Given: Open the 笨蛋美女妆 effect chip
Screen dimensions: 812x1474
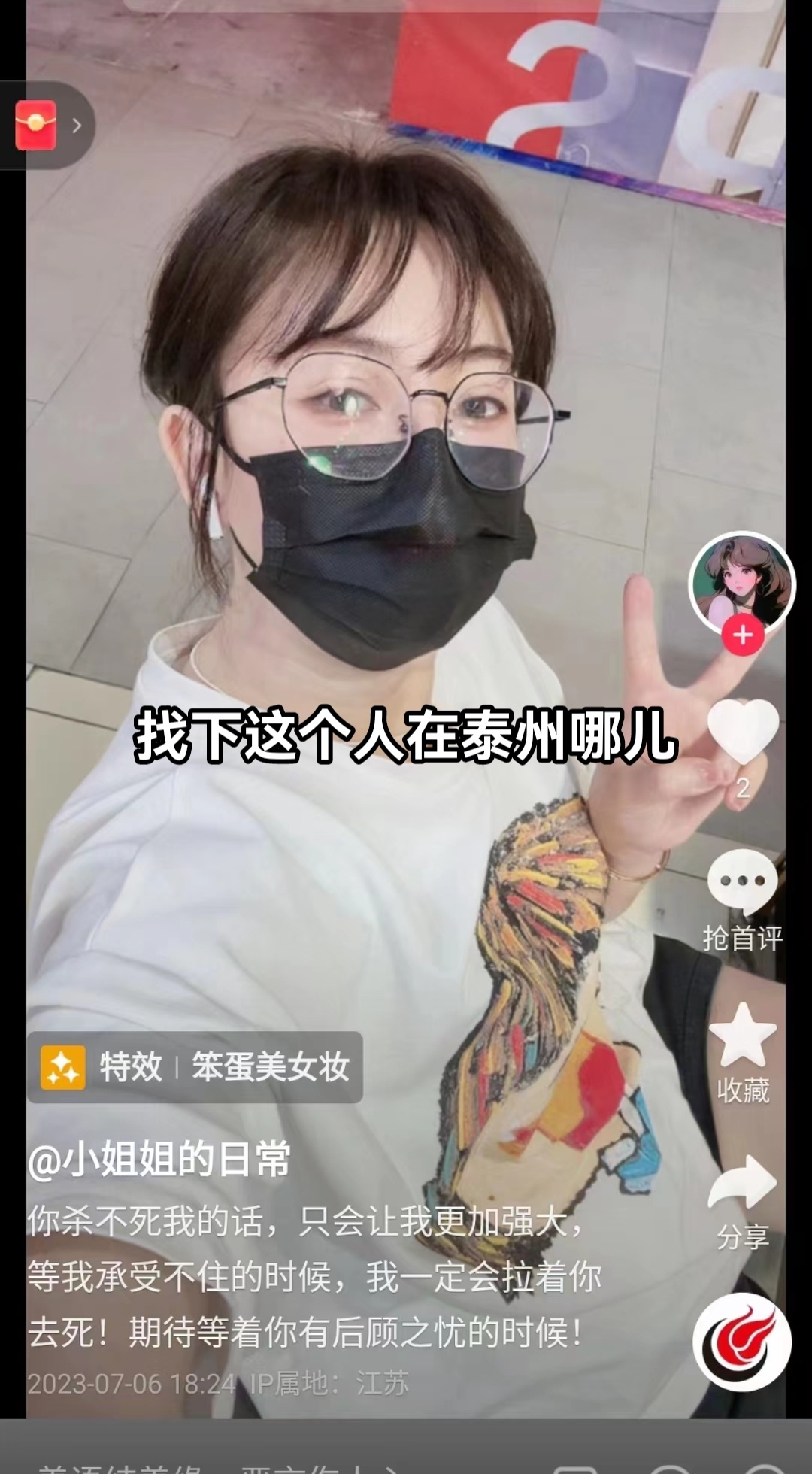Looking at the screenshot, I should click(195, 1066).
